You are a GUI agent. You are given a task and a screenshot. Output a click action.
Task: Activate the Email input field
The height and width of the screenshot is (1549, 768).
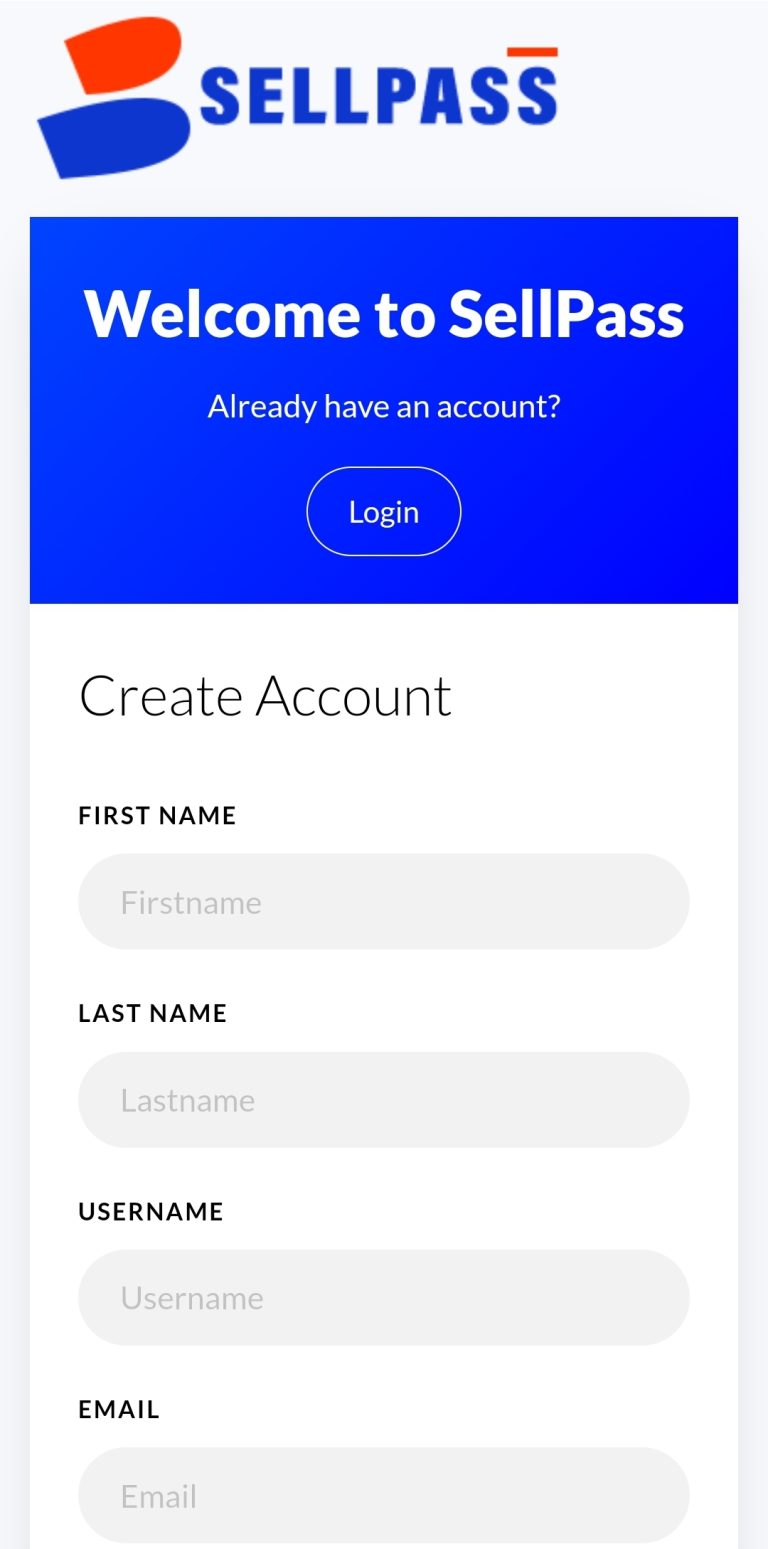[x=384, y=1495]
